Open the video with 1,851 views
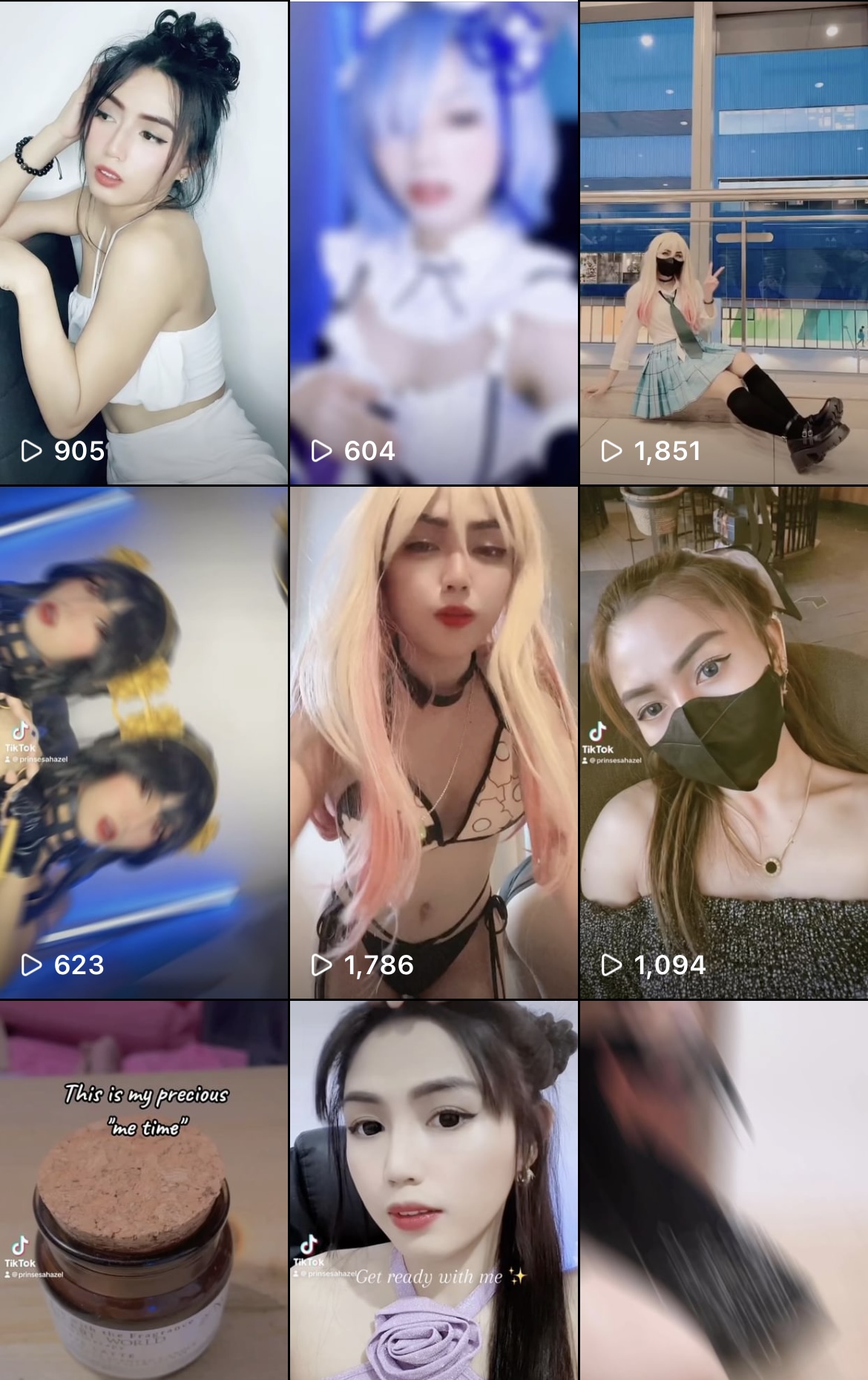The width and height of the screenshot is (868, 1380). point(724,243)
